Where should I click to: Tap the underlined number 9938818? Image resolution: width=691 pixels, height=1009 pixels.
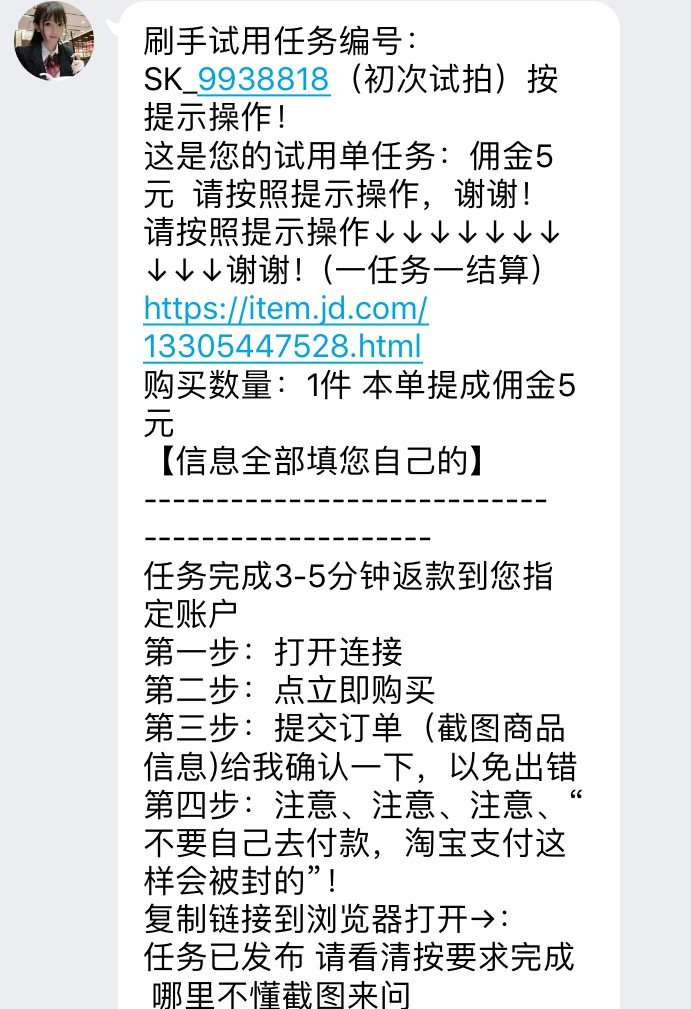pyautogui.click(x=264, y=79)
